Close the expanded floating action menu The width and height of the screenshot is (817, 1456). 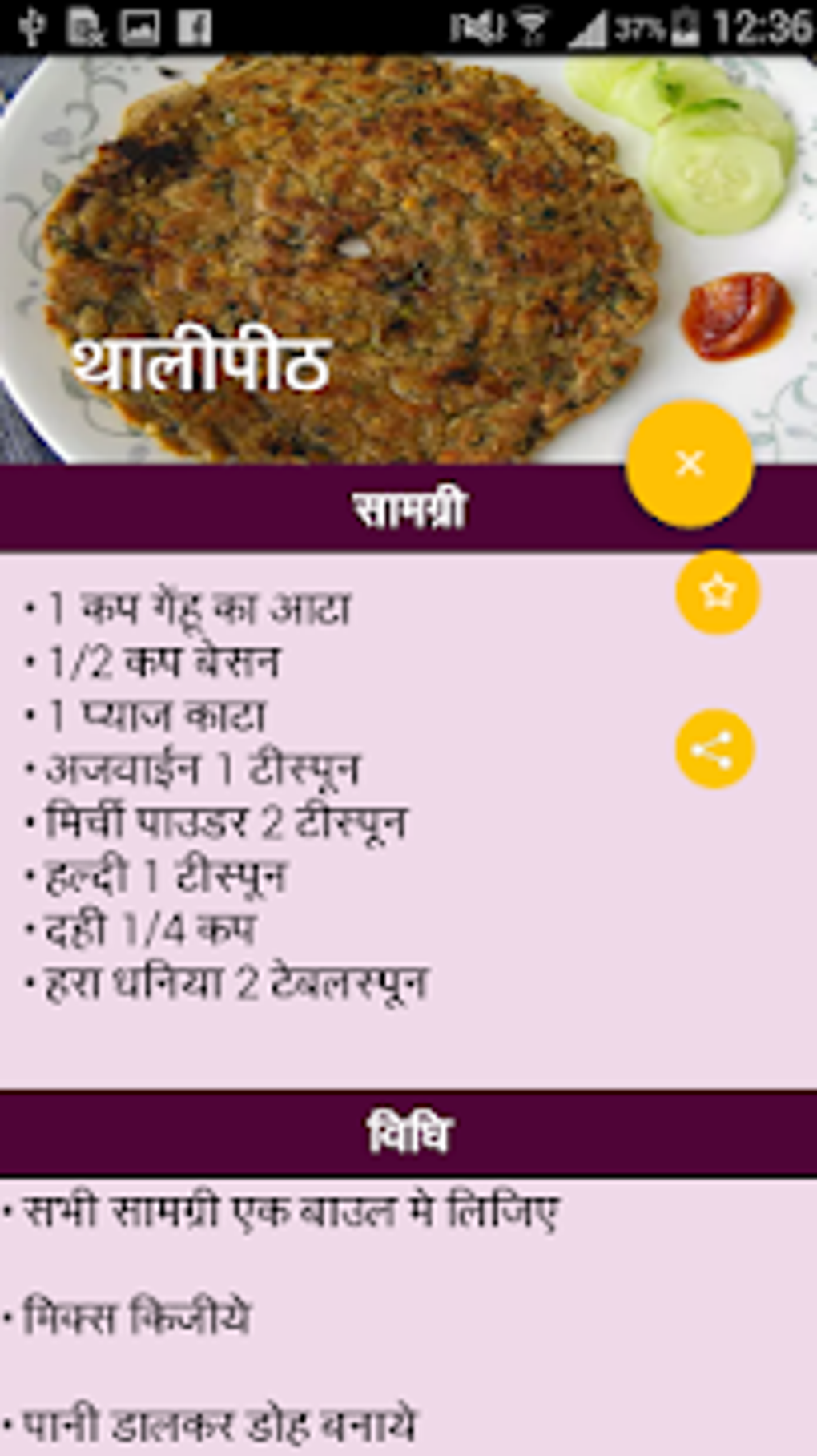(690, 463)
